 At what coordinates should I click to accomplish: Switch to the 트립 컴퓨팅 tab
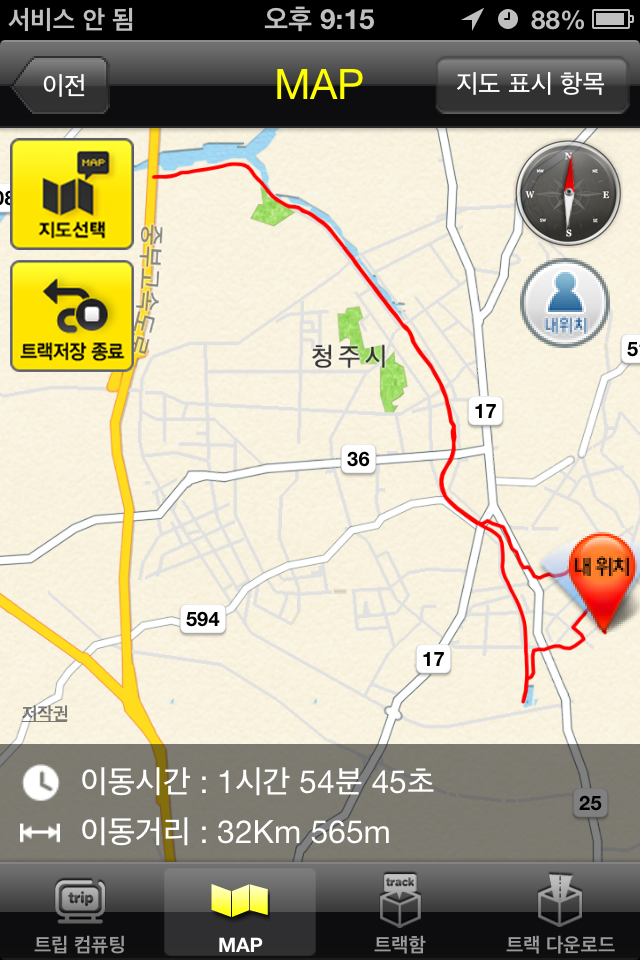click(x=80, y=912)
